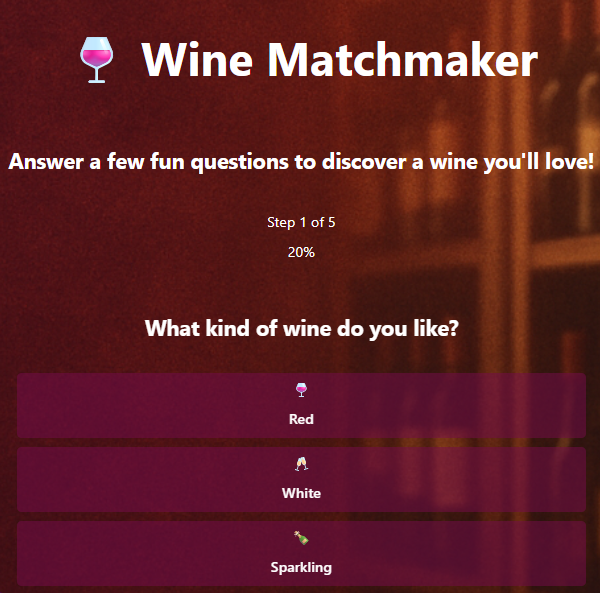
Task: Choose White as your wine type
Action: (301, 479)
